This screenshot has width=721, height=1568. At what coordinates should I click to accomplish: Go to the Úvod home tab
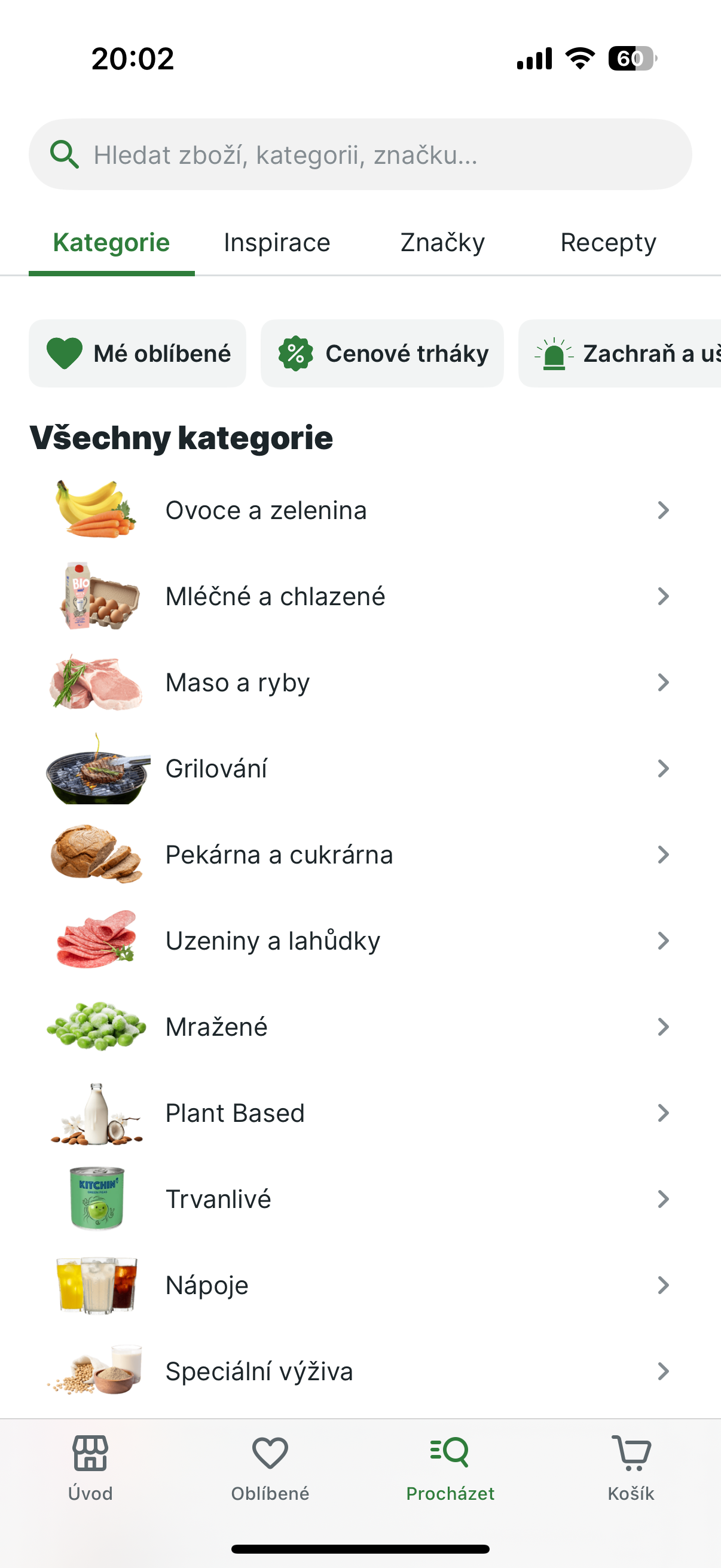coord(90,1468)
